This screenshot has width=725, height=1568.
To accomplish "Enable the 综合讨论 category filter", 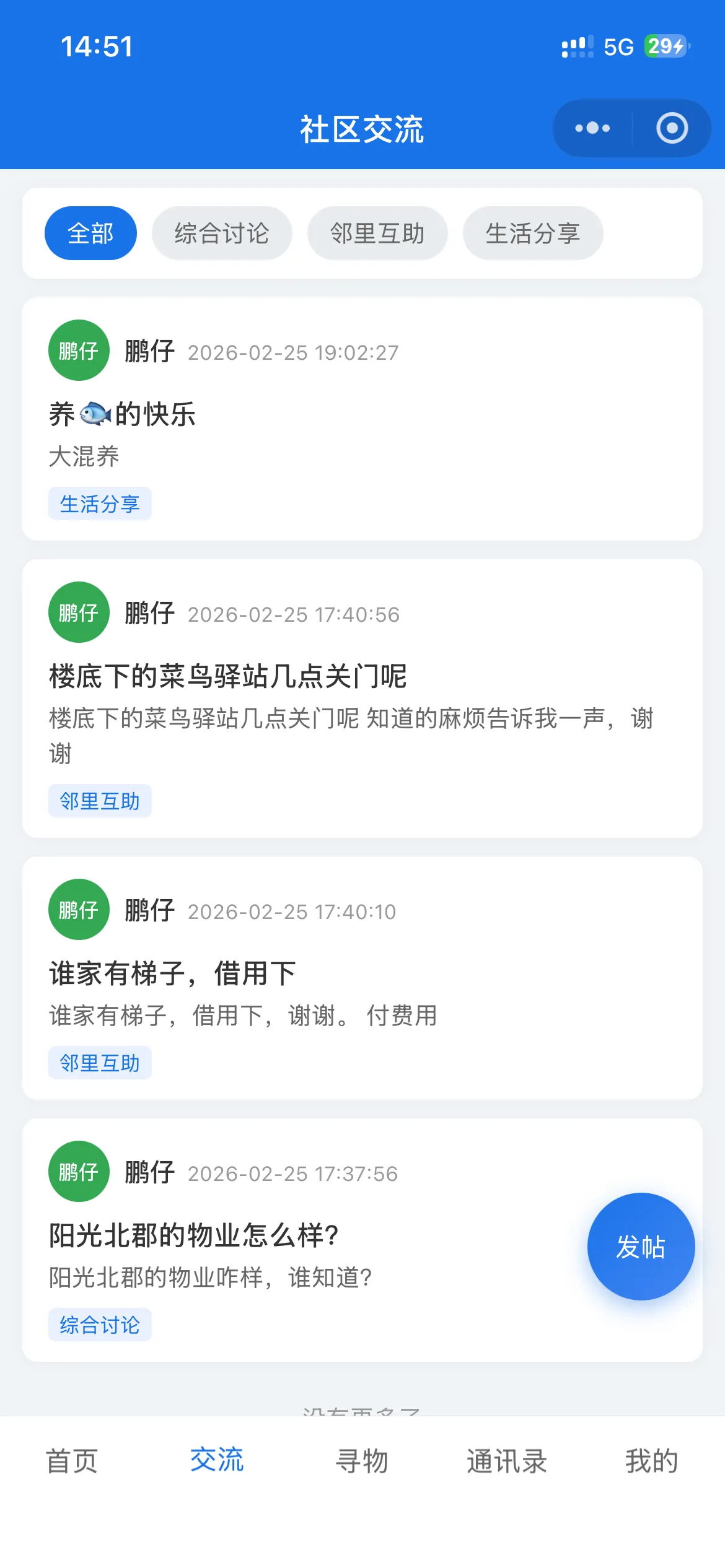I will [x=222, y=233].
